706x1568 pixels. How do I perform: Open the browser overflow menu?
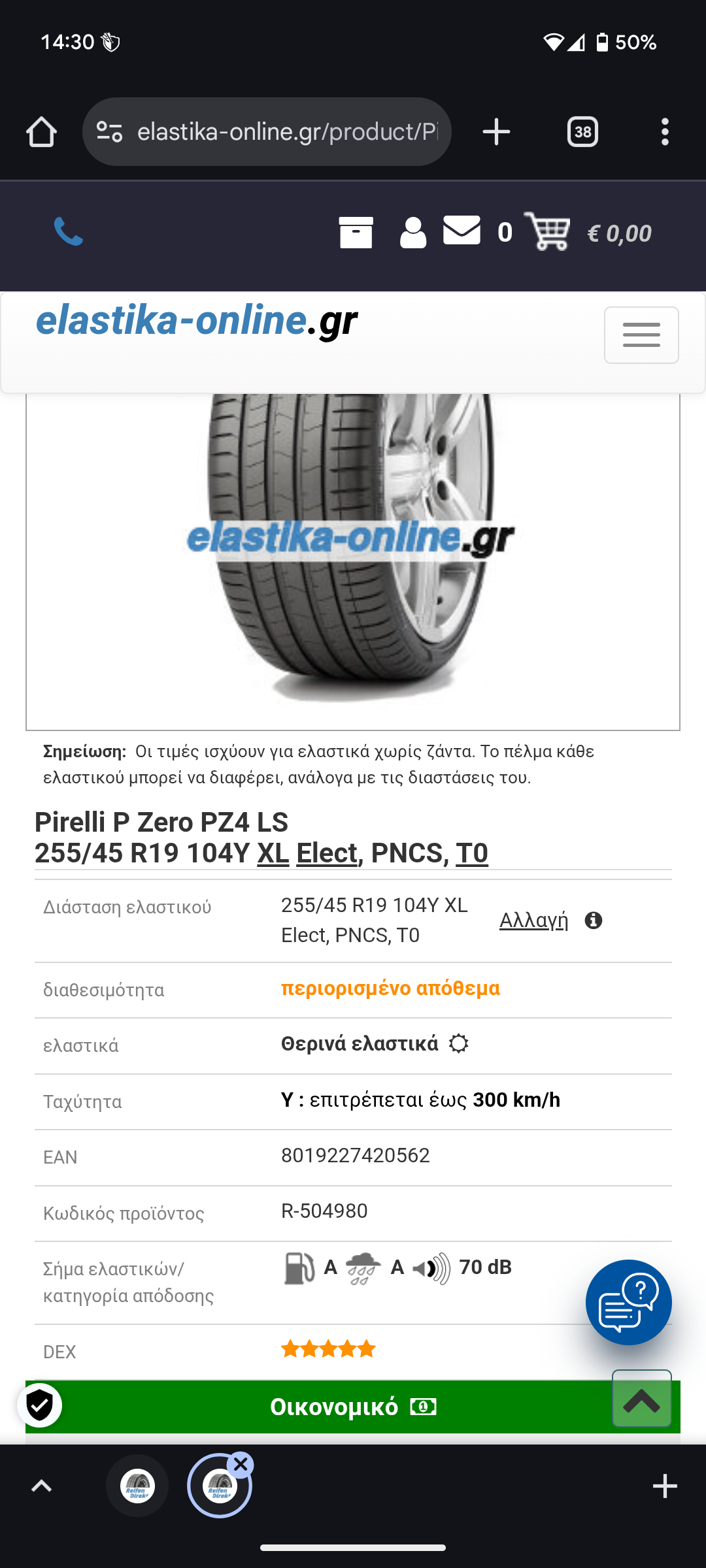(x=665, y=132)
